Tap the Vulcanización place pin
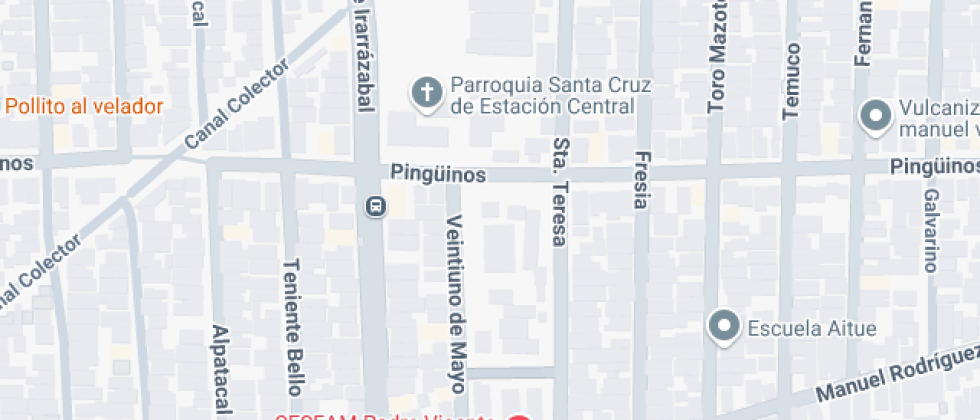980x420 pixels. (x=876, y=116)
